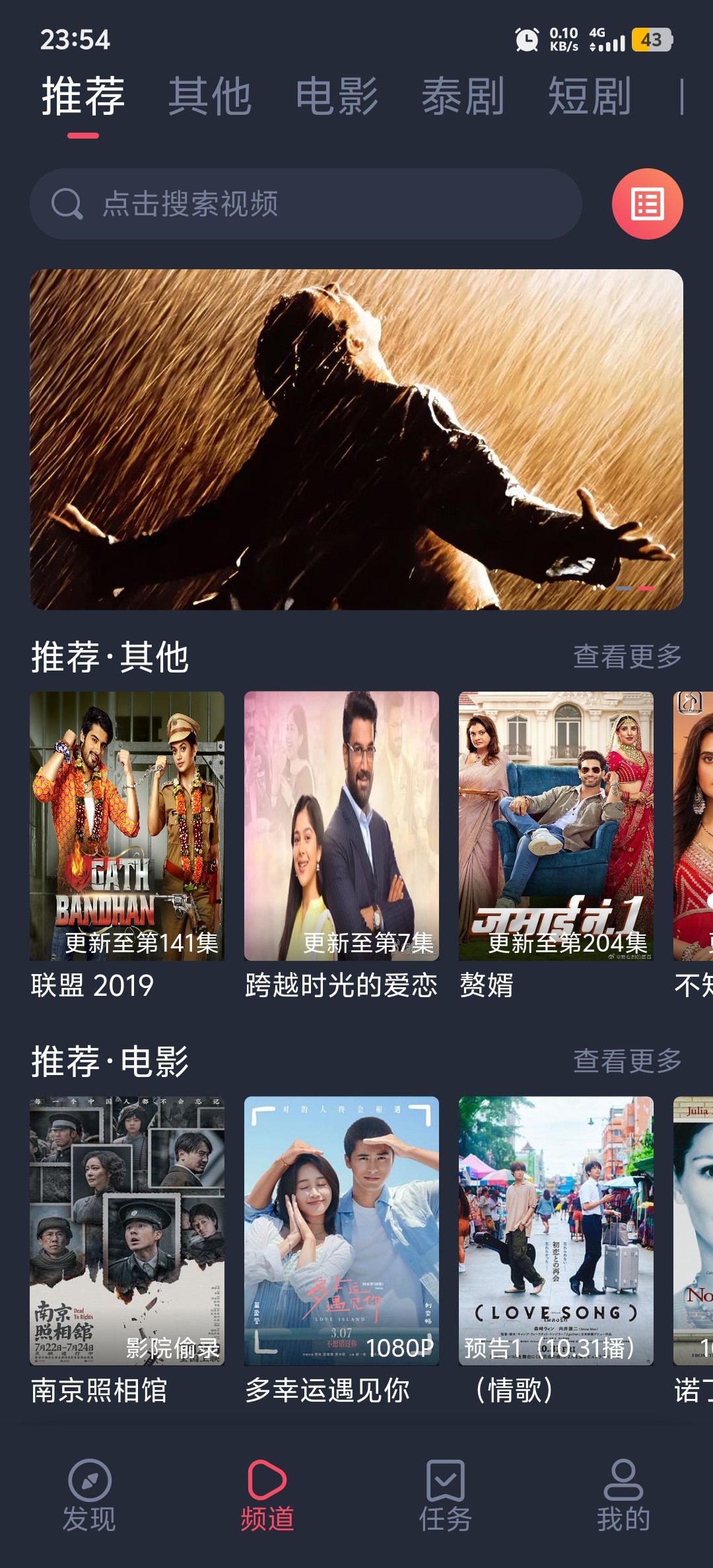This screenshot has height=1568, width=713.
Task: View more in 推荐·电影 section
Action: tap(627, 1061)
